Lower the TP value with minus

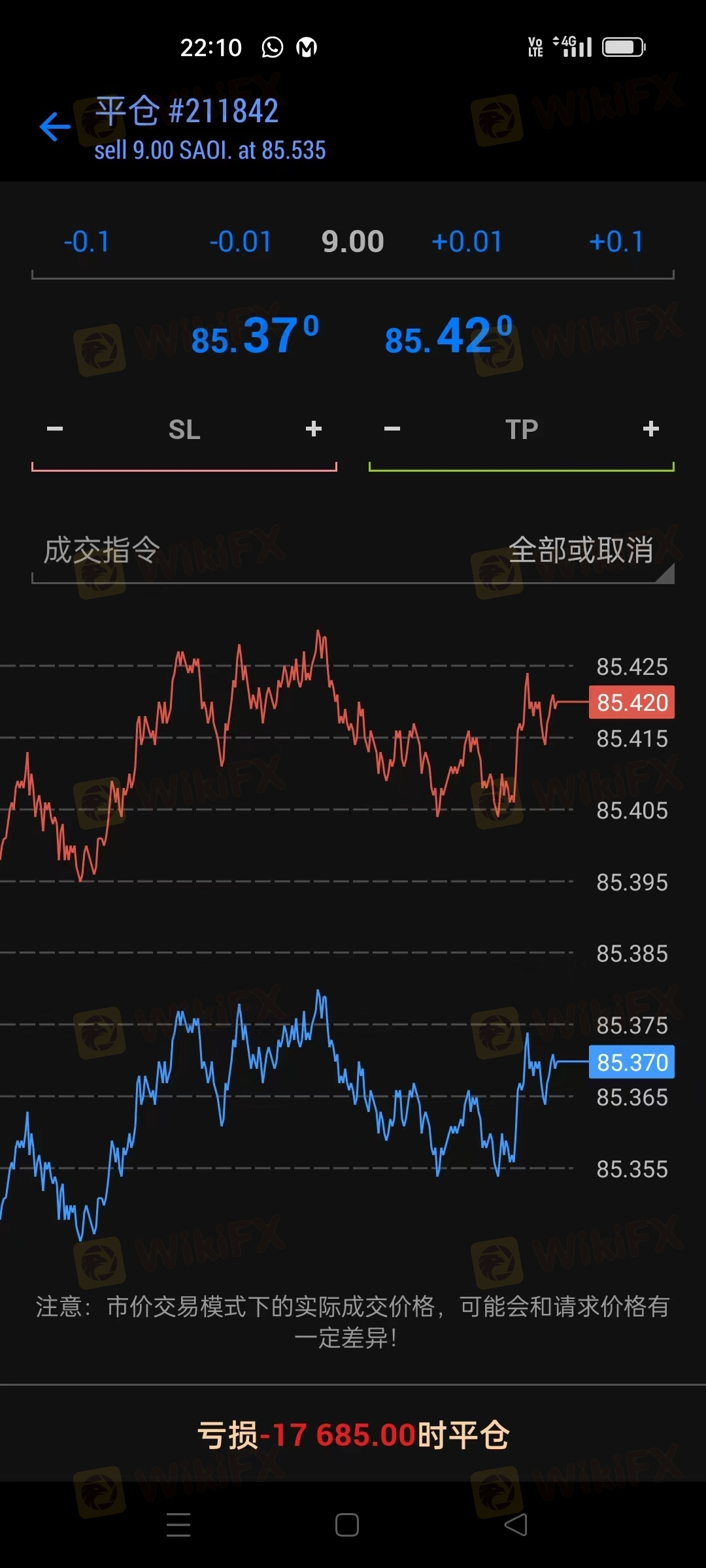pos(392,429)
